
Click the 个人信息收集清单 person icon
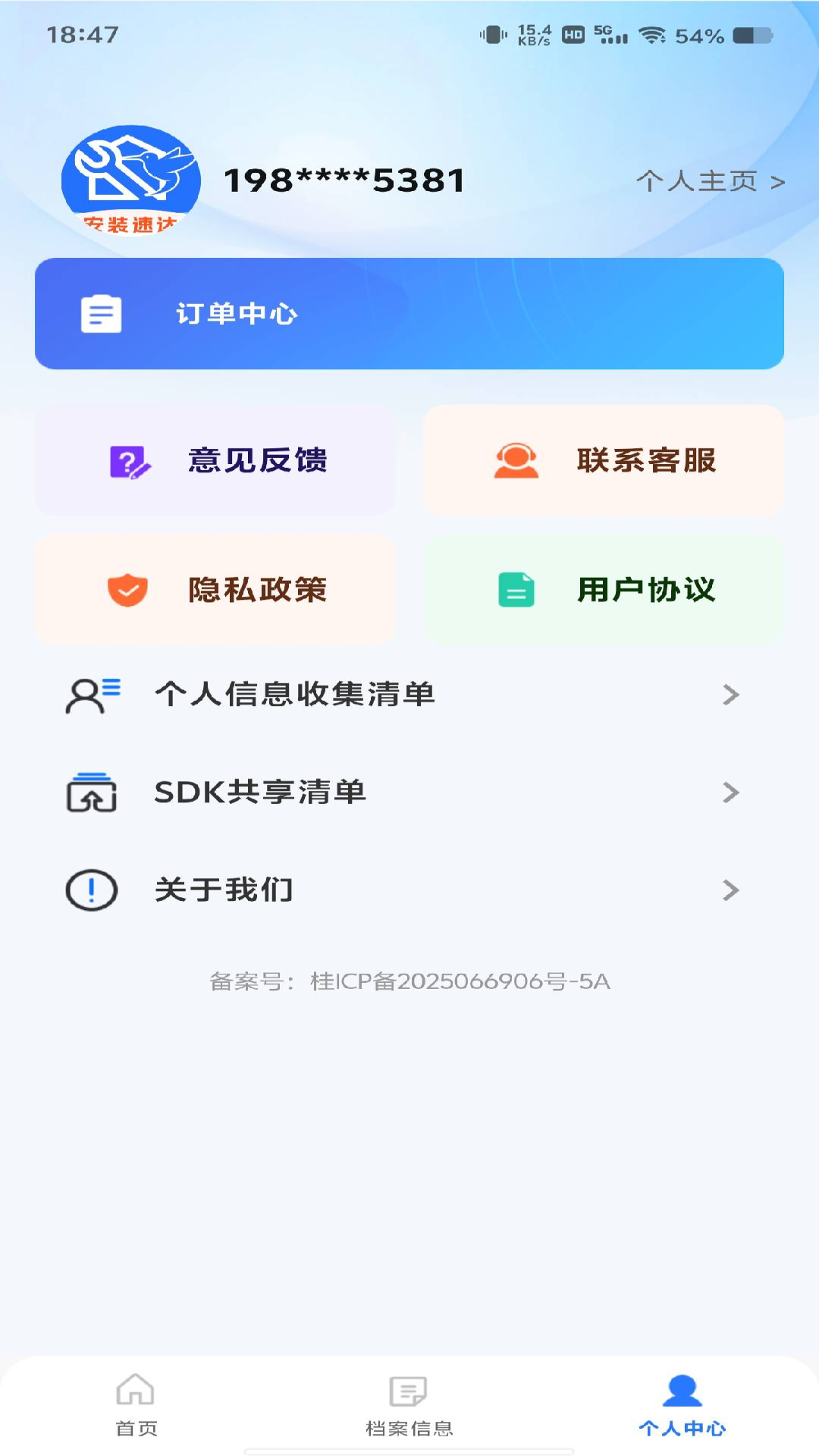(x=93, y=694)
